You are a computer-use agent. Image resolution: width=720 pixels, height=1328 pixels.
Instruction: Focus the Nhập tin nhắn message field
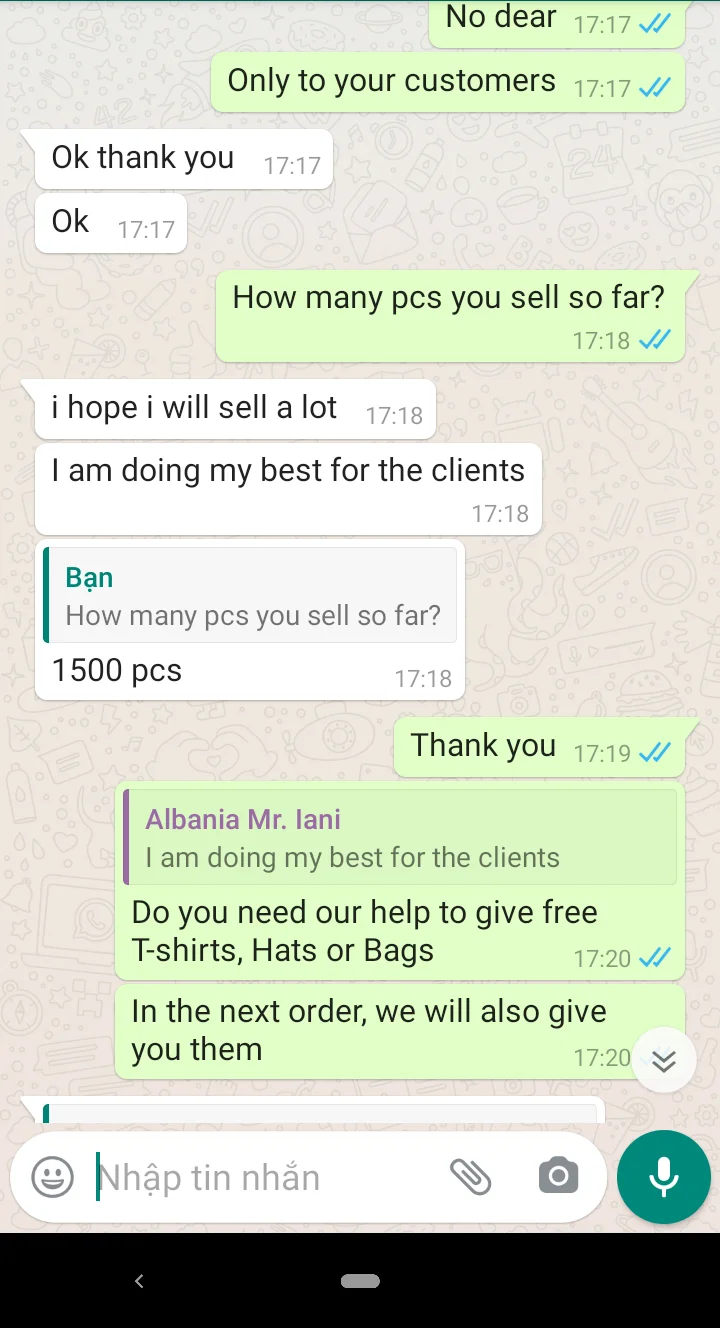coord(265,1177)
